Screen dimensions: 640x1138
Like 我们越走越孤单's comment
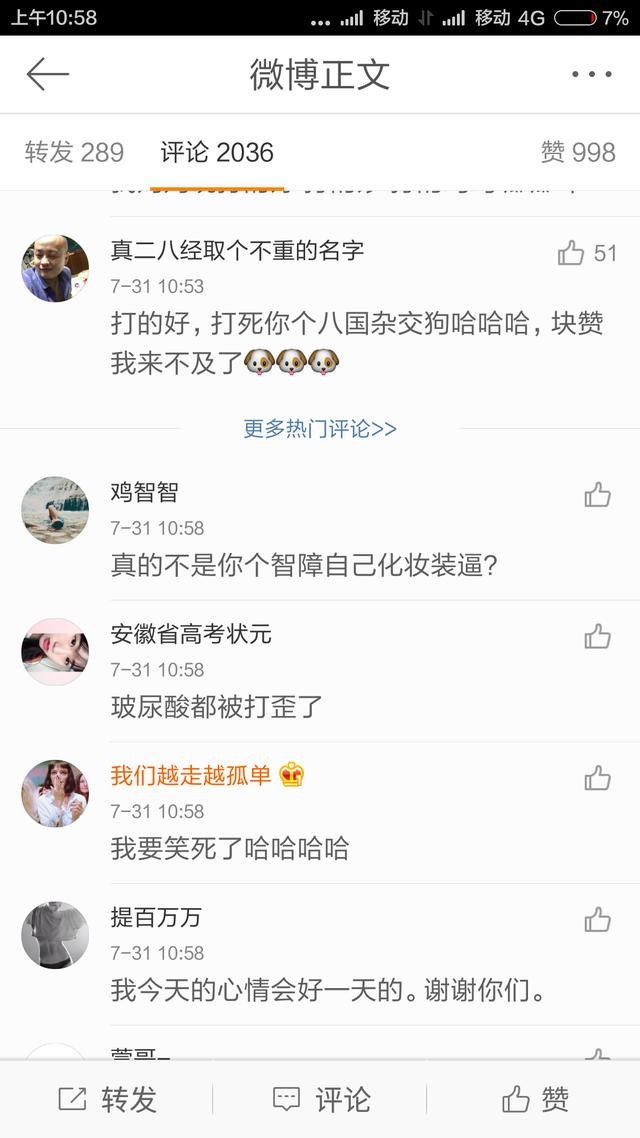598,778
